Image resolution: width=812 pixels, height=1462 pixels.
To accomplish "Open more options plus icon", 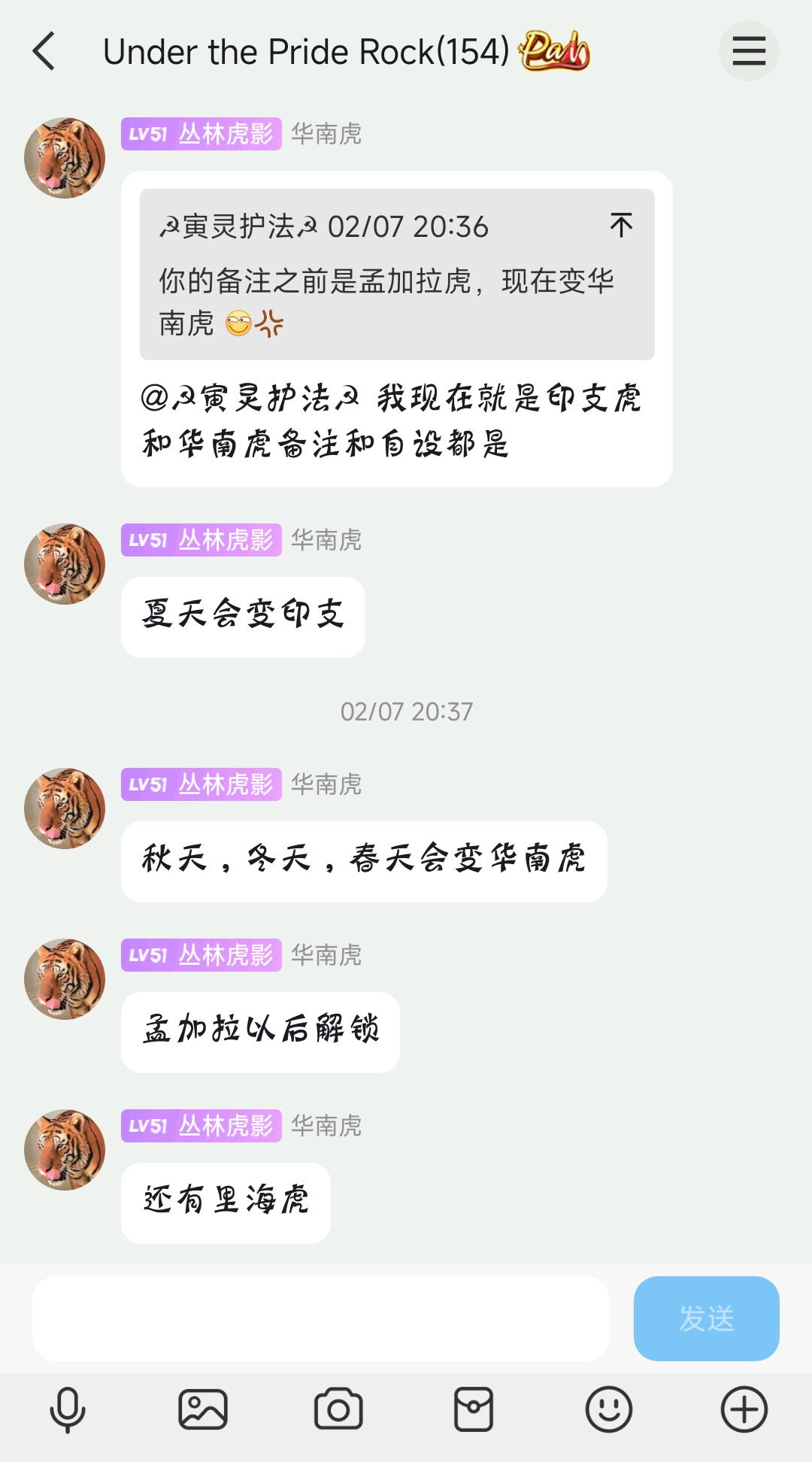I will (744, 1409).
